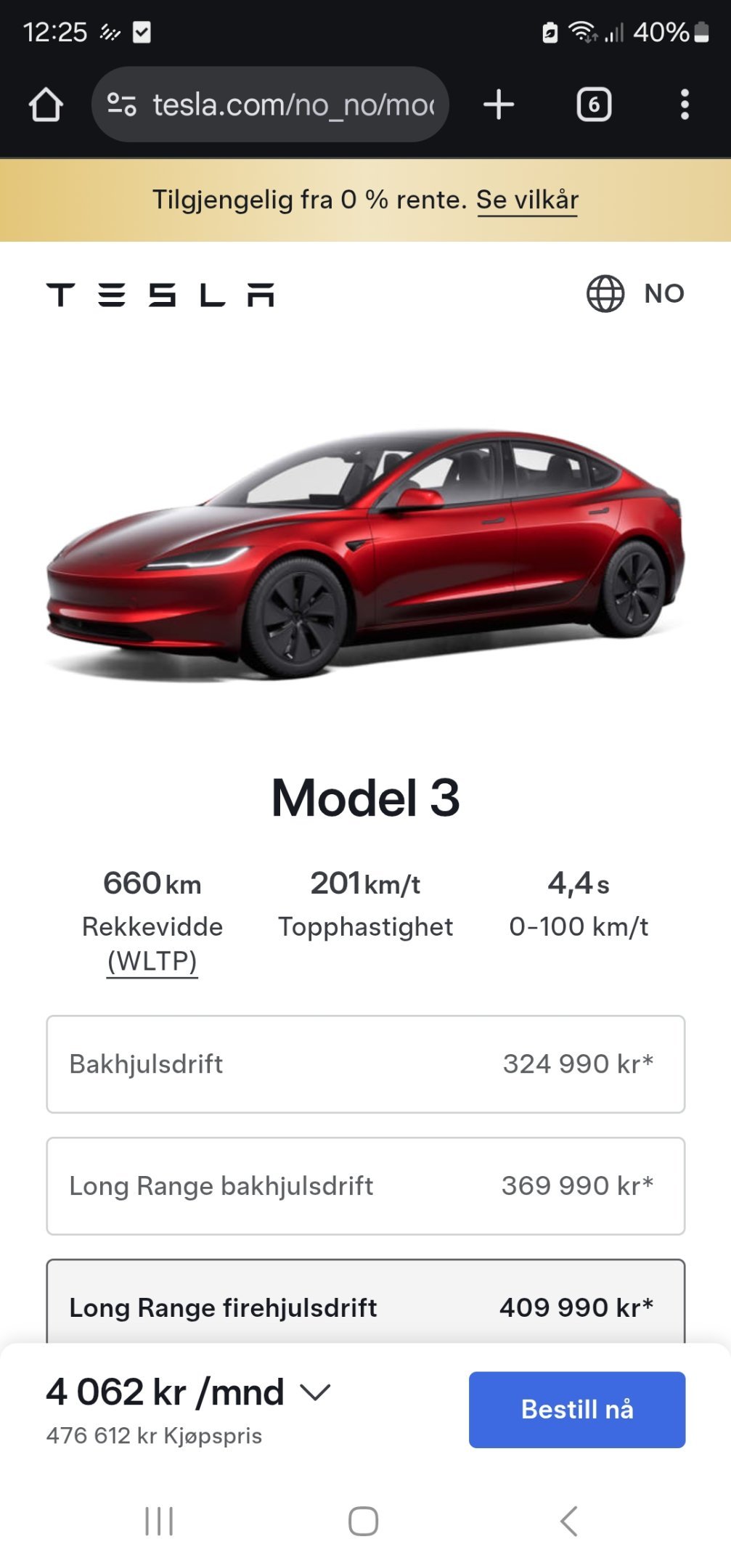Go back with the system back button
This screenshot has width=731, height=1568.
[568, 1521]
